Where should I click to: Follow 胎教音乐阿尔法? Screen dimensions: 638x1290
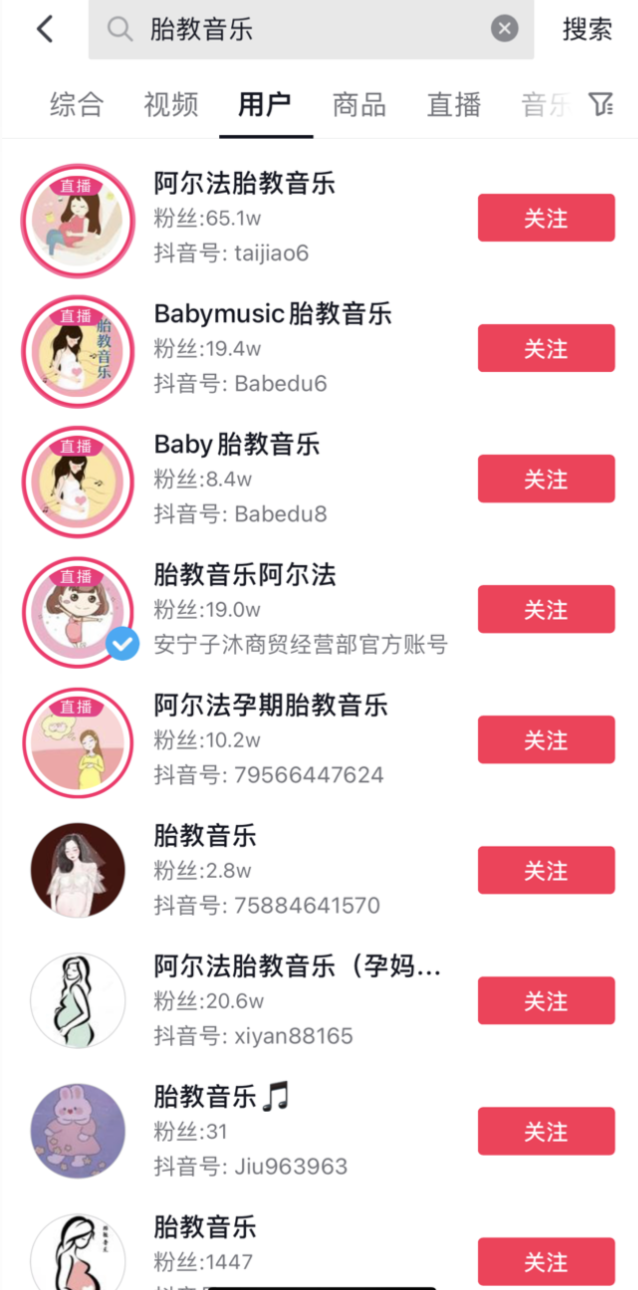click(x=546, y=609)
